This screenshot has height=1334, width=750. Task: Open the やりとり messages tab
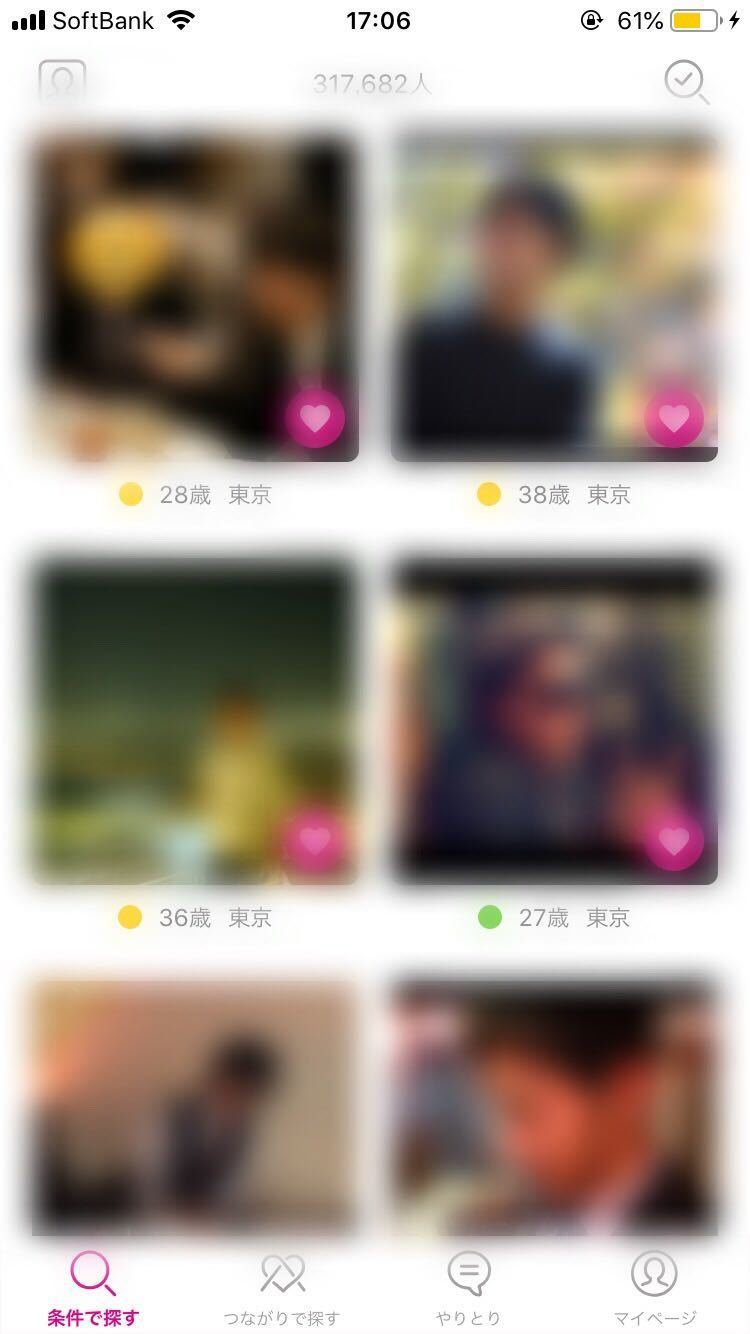[x=468, y=1288]
